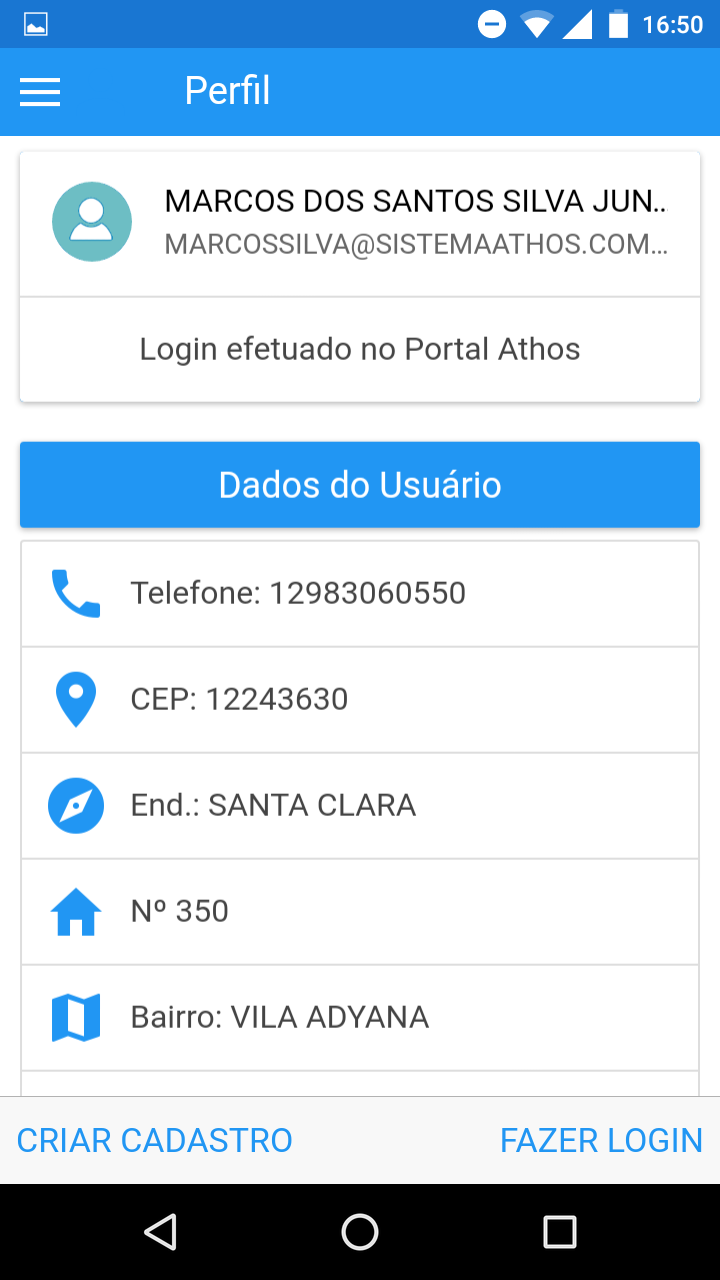This screenshot has height=1280, width=720.
Task: Go to the home screen via system button
Action: [x=360, y=1232]
